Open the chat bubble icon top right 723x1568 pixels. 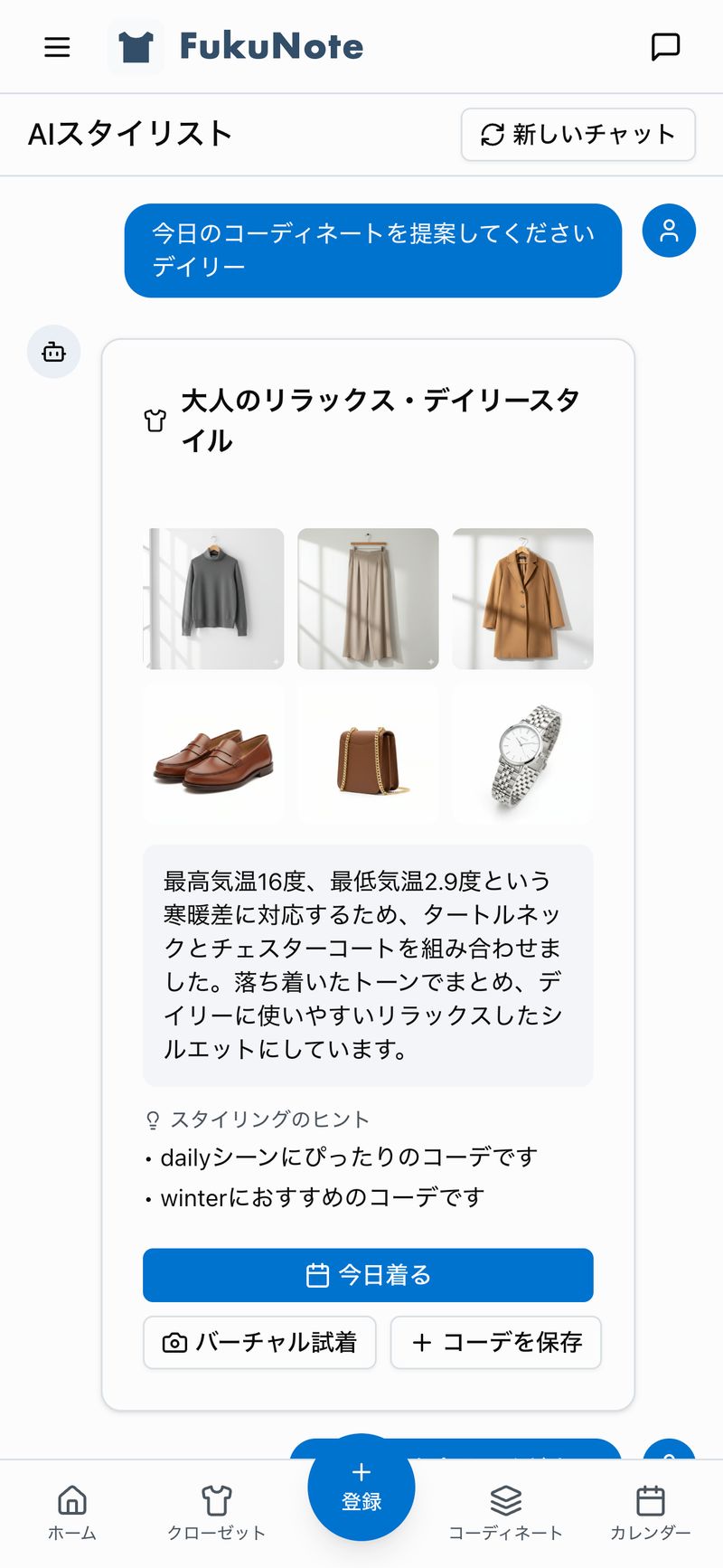point(665,45)
